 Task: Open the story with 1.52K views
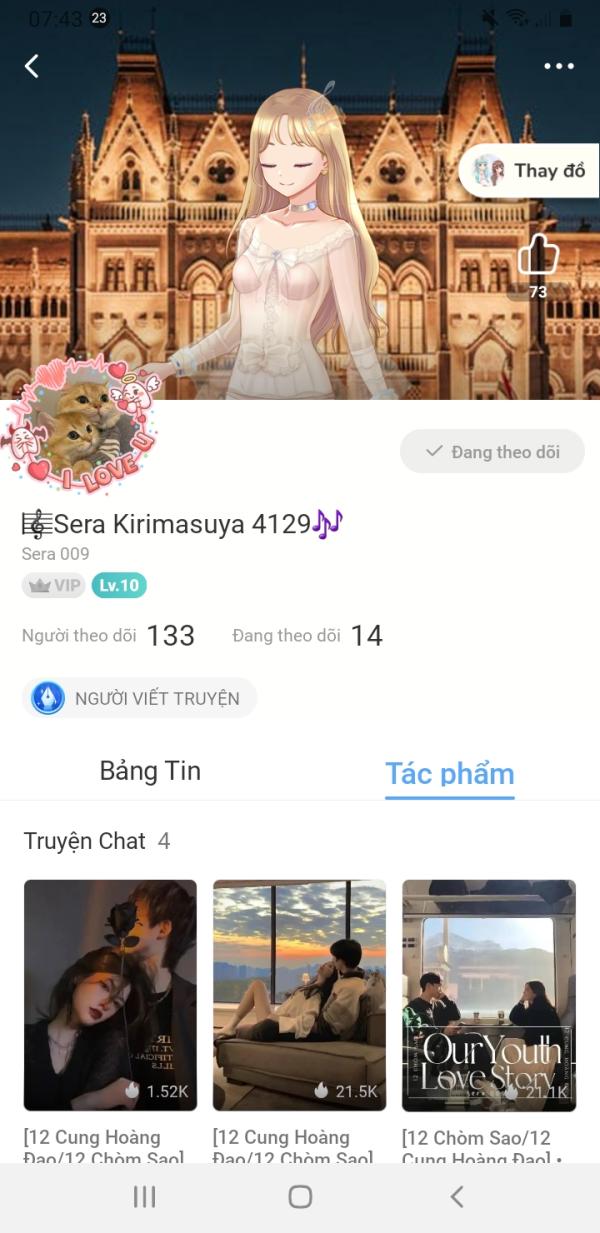[110, 995]
